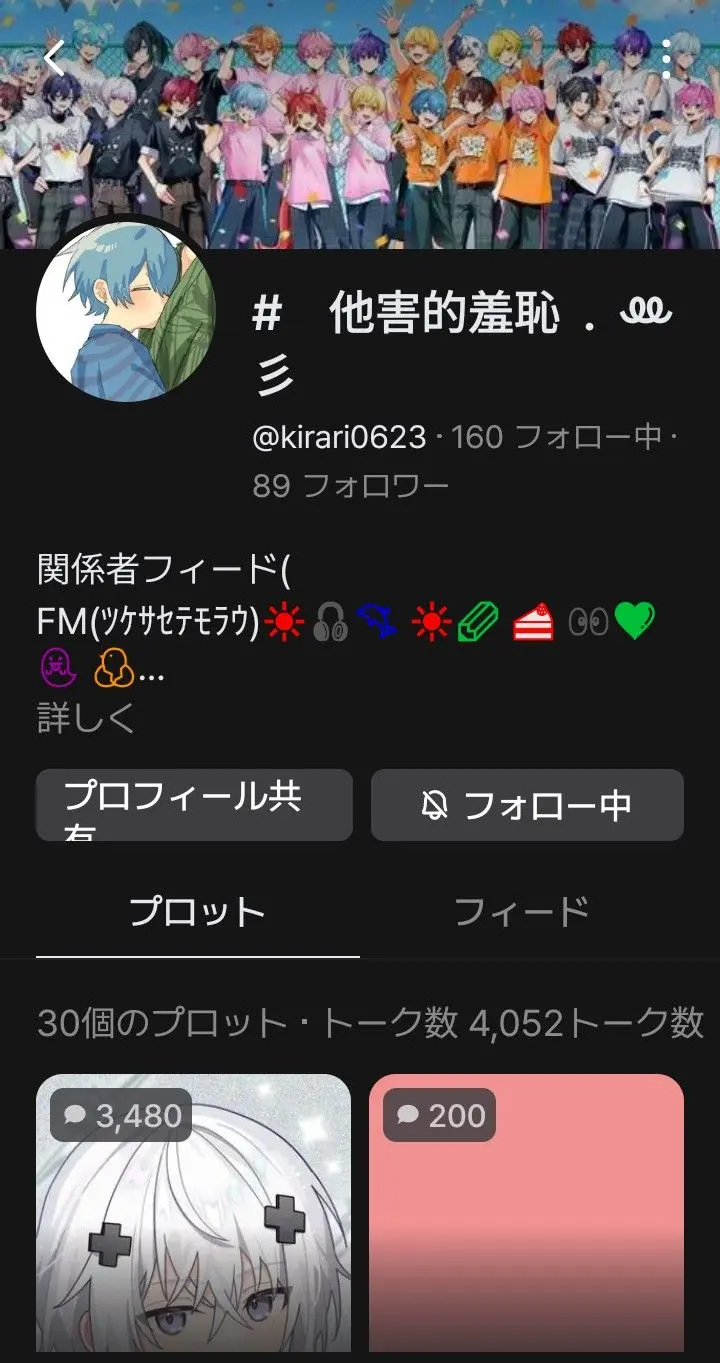
Task: Go back using the top-left arrow
Action: click(55, 58)
